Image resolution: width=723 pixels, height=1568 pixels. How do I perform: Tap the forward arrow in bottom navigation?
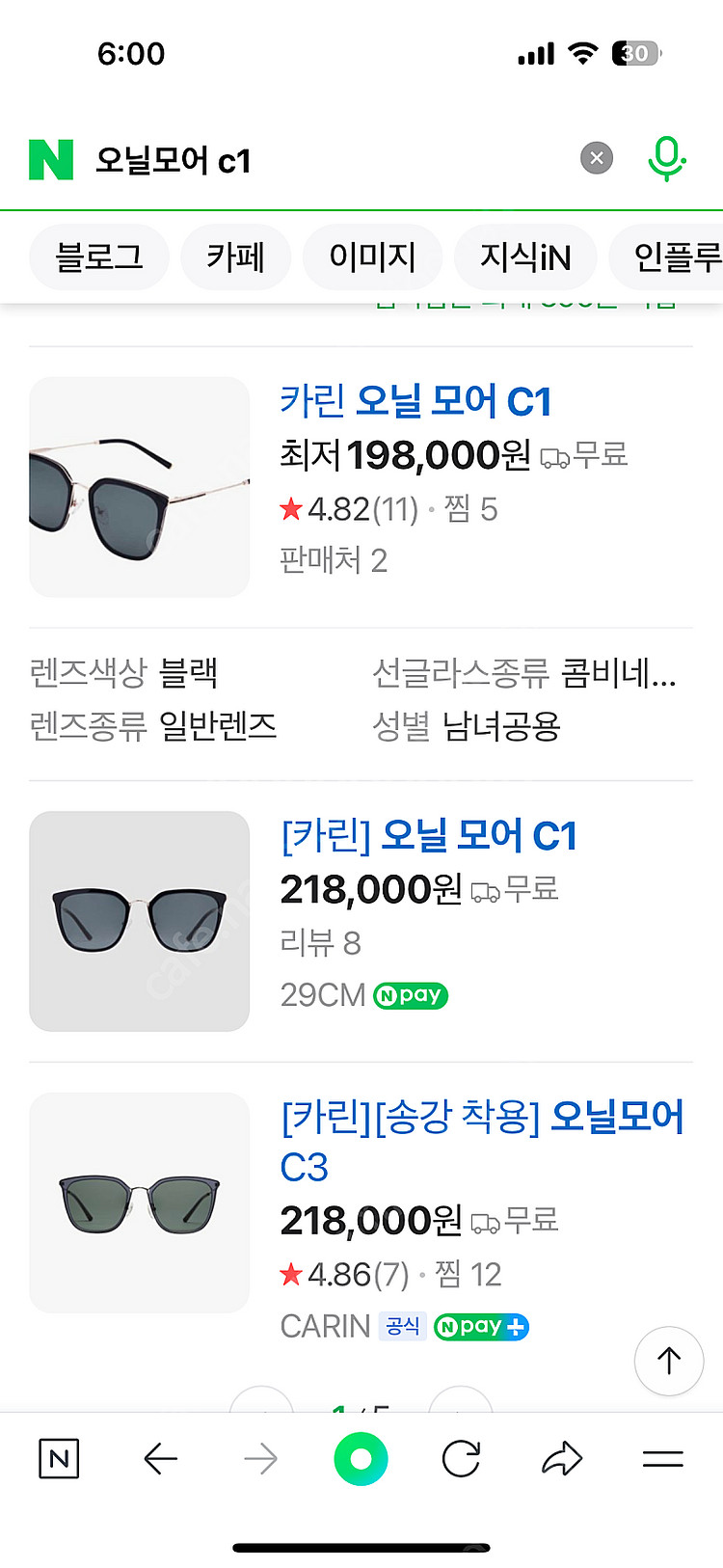[x=261, y=1458]
